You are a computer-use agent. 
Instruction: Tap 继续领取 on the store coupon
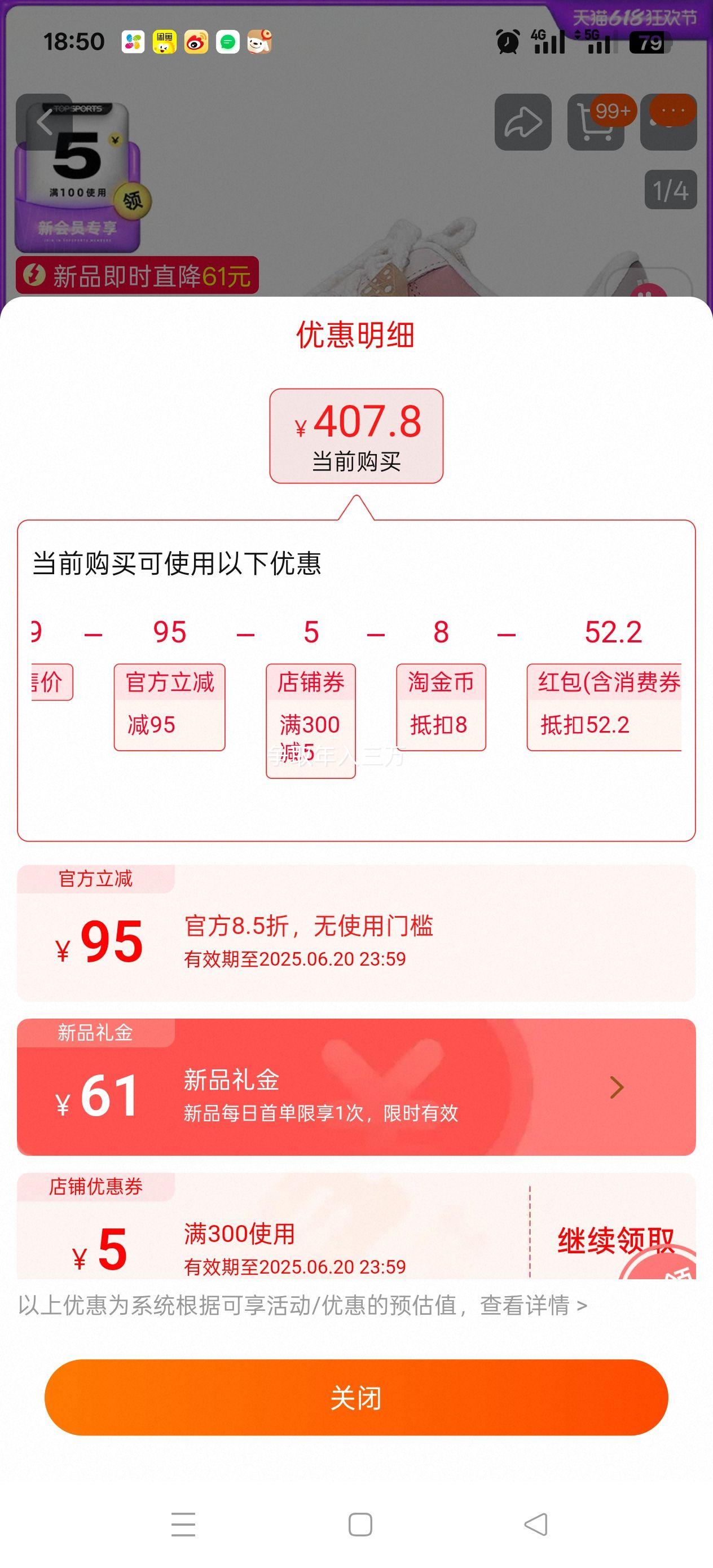pos(615,1239)
